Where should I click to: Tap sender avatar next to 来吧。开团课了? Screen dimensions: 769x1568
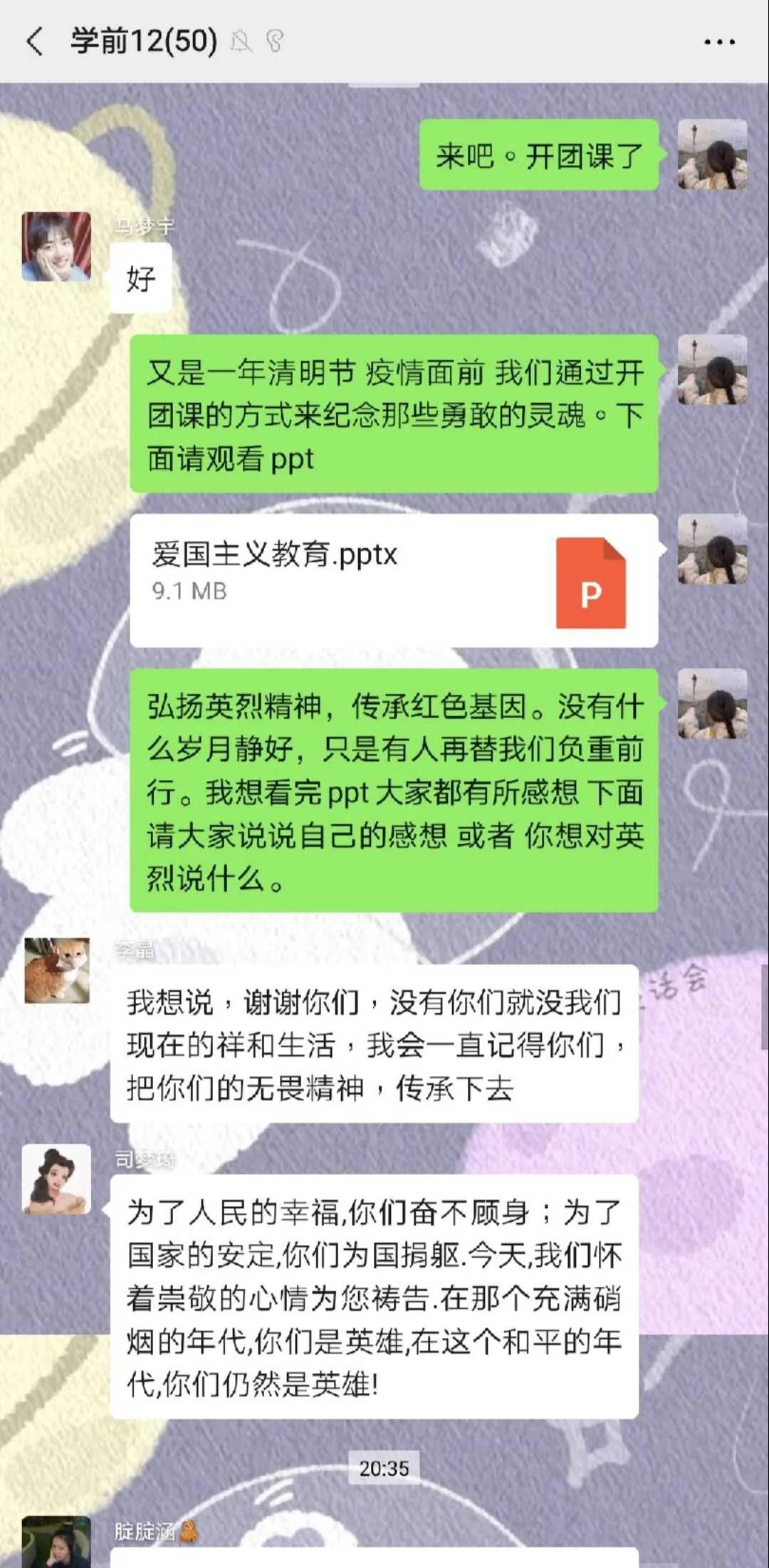712,154
